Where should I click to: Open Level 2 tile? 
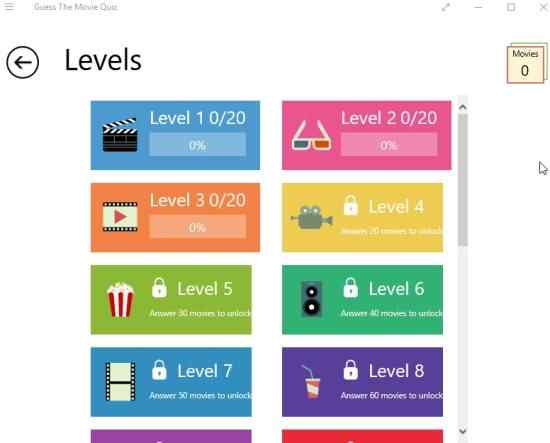click(367, 135)
